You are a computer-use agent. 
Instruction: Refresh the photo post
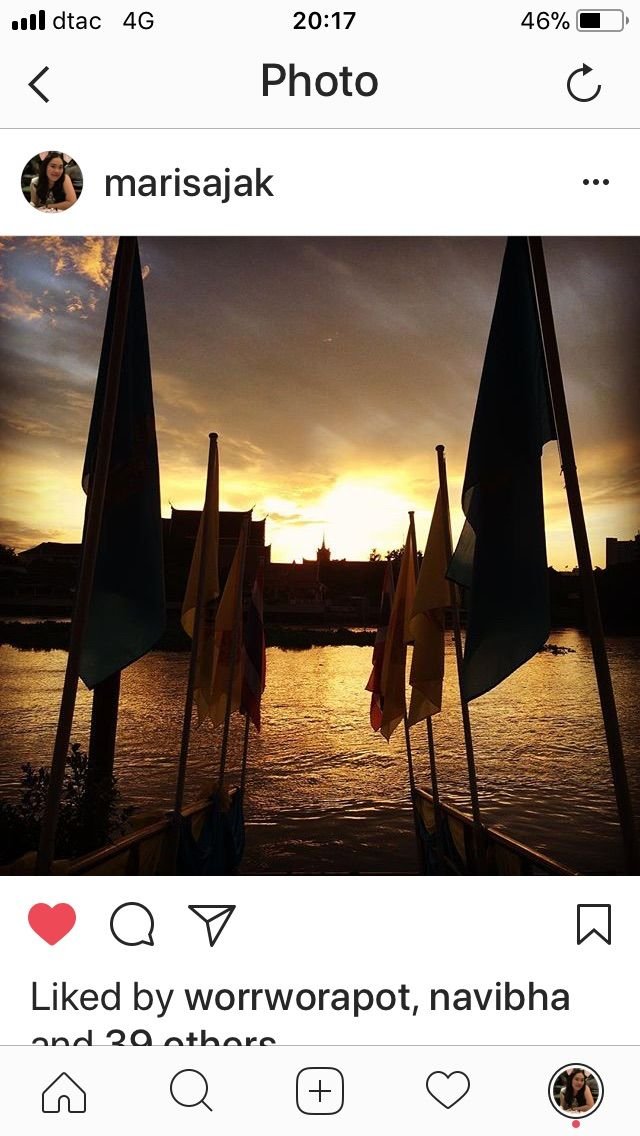tap(583, 83)
